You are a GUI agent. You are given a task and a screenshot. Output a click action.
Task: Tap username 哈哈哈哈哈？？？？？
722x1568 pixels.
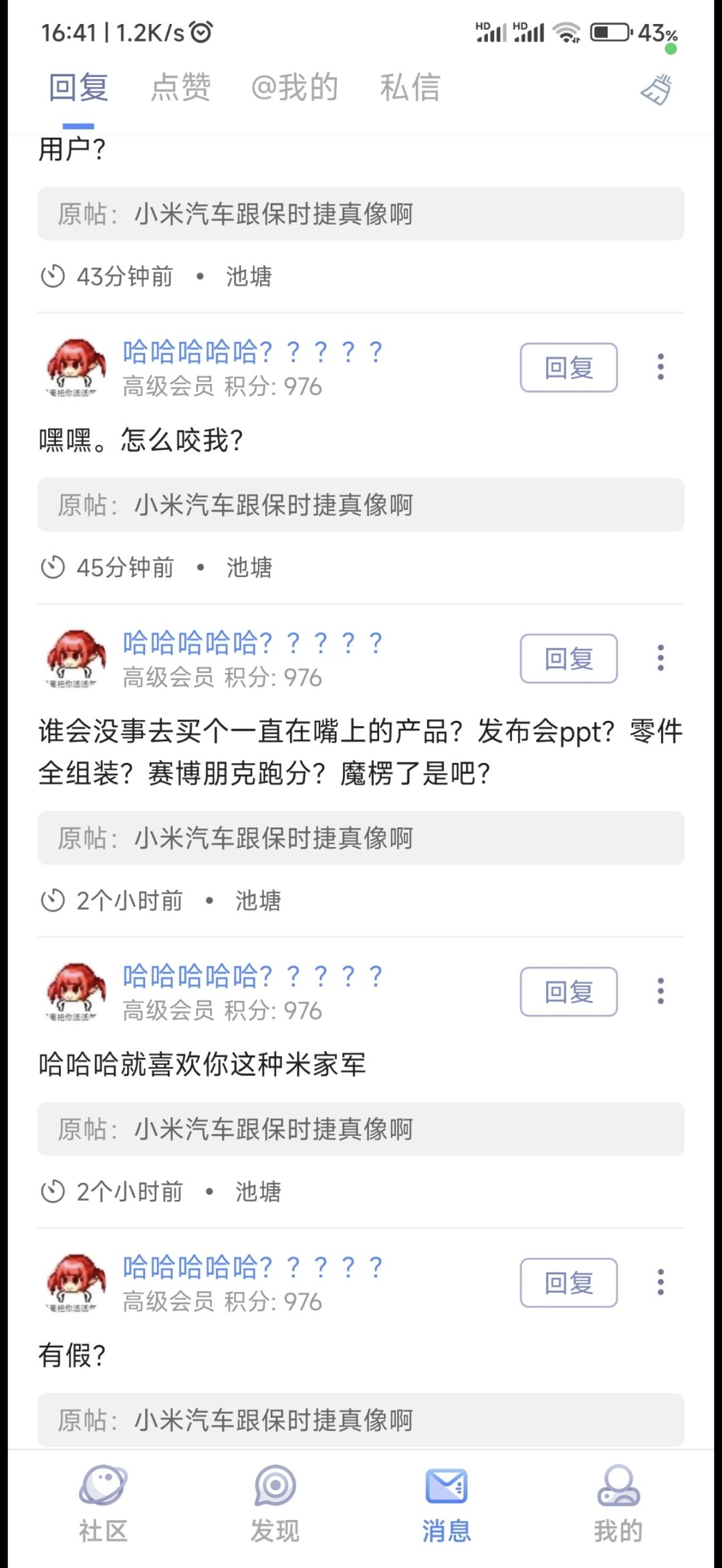pos(251,351)
